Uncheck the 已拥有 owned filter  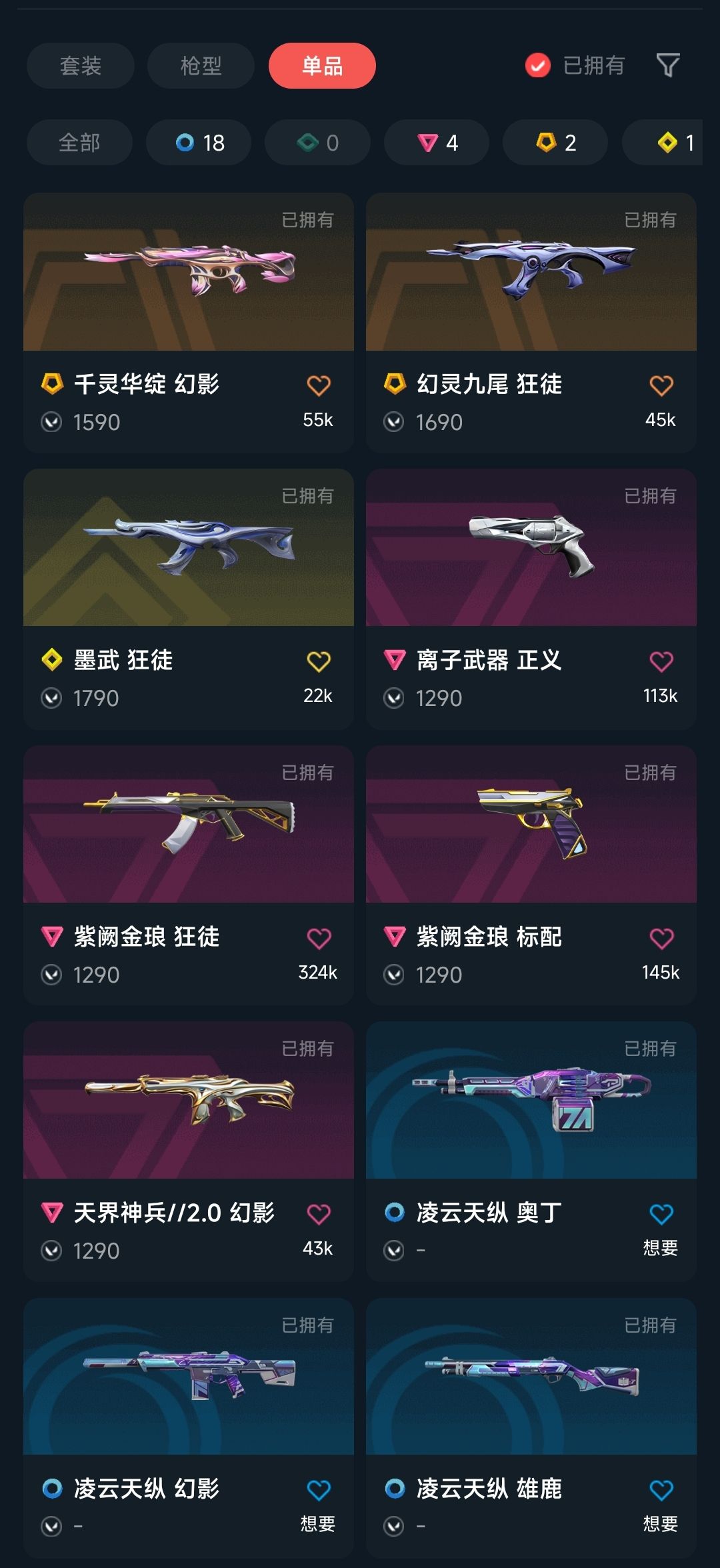[575, 65]
